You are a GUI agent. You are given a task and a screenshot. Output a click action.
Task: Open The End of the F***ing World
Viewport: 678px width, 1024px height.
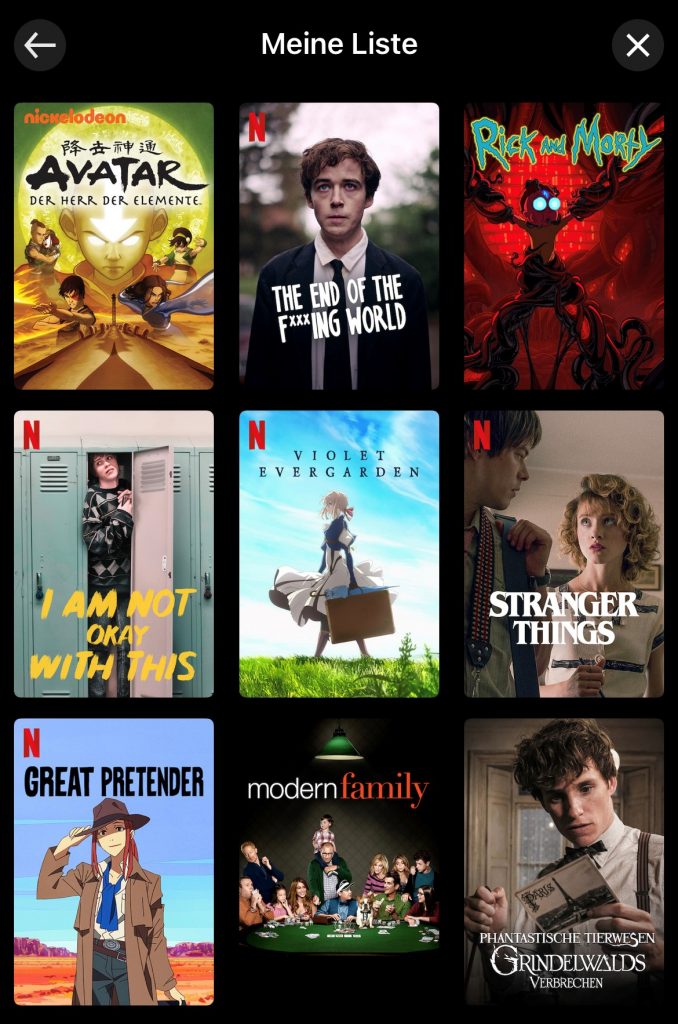pos(339,246)
